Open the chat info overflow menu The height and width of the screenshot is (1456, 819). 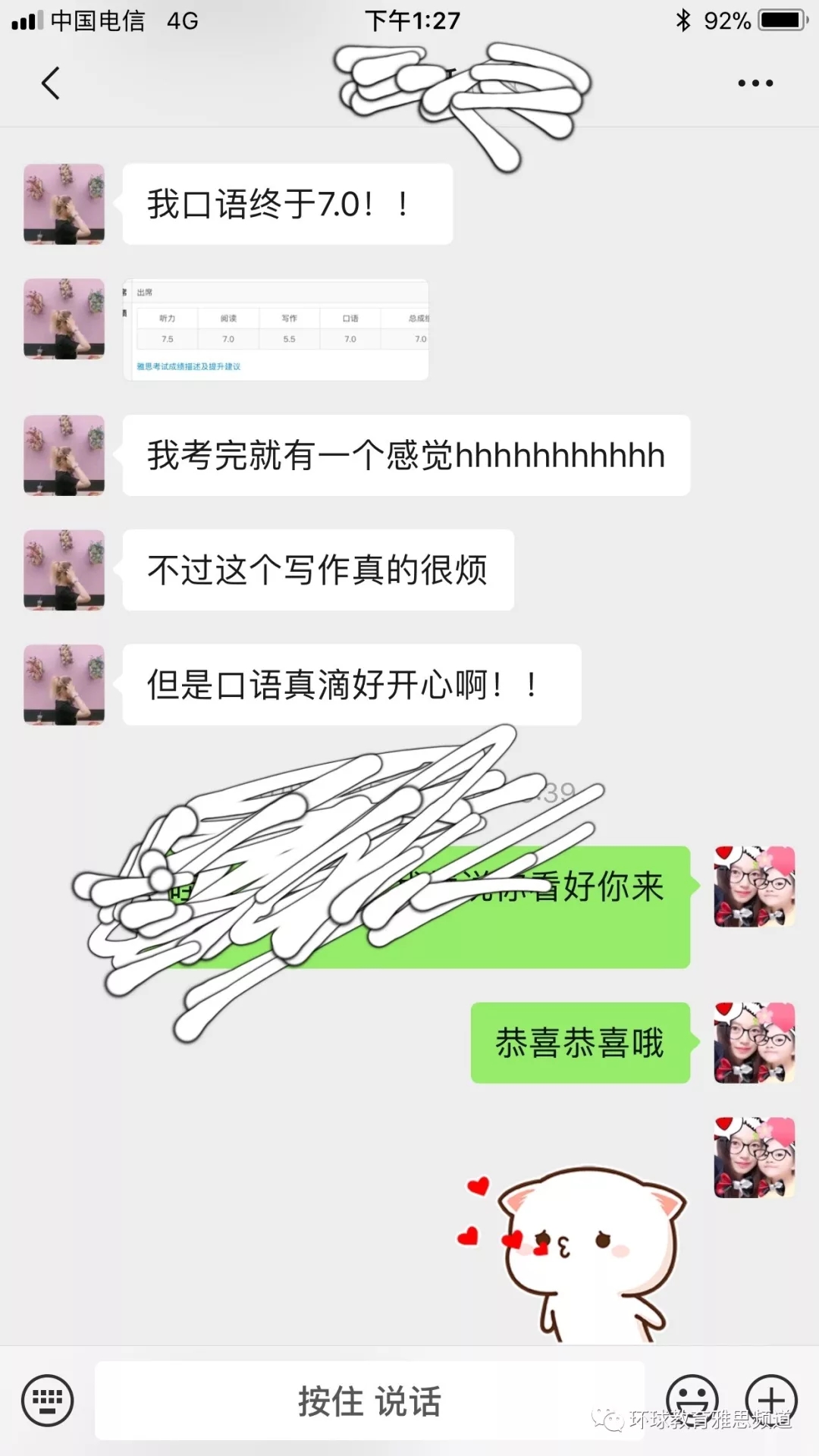click(755, 83)
